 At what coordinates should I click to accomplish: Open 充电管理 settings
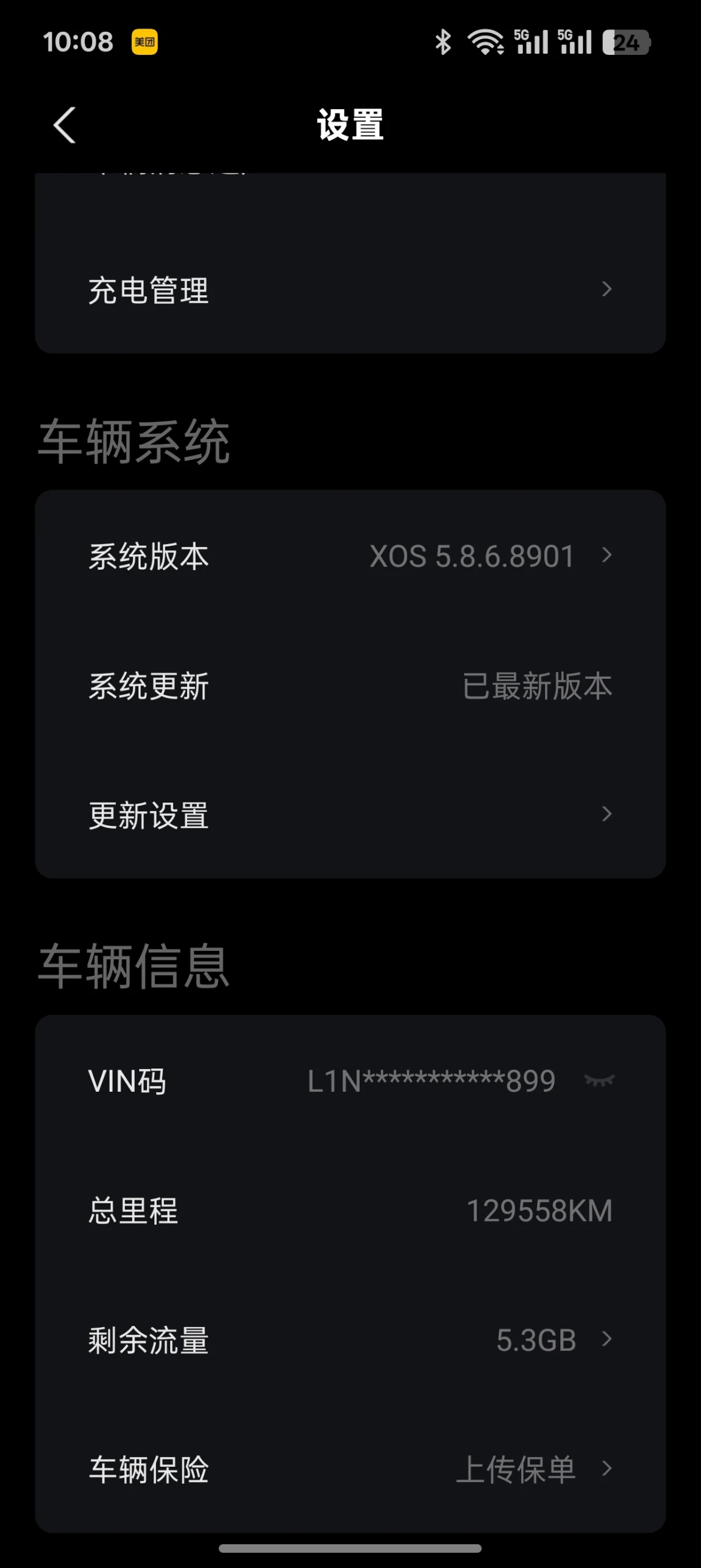point(350,290)
